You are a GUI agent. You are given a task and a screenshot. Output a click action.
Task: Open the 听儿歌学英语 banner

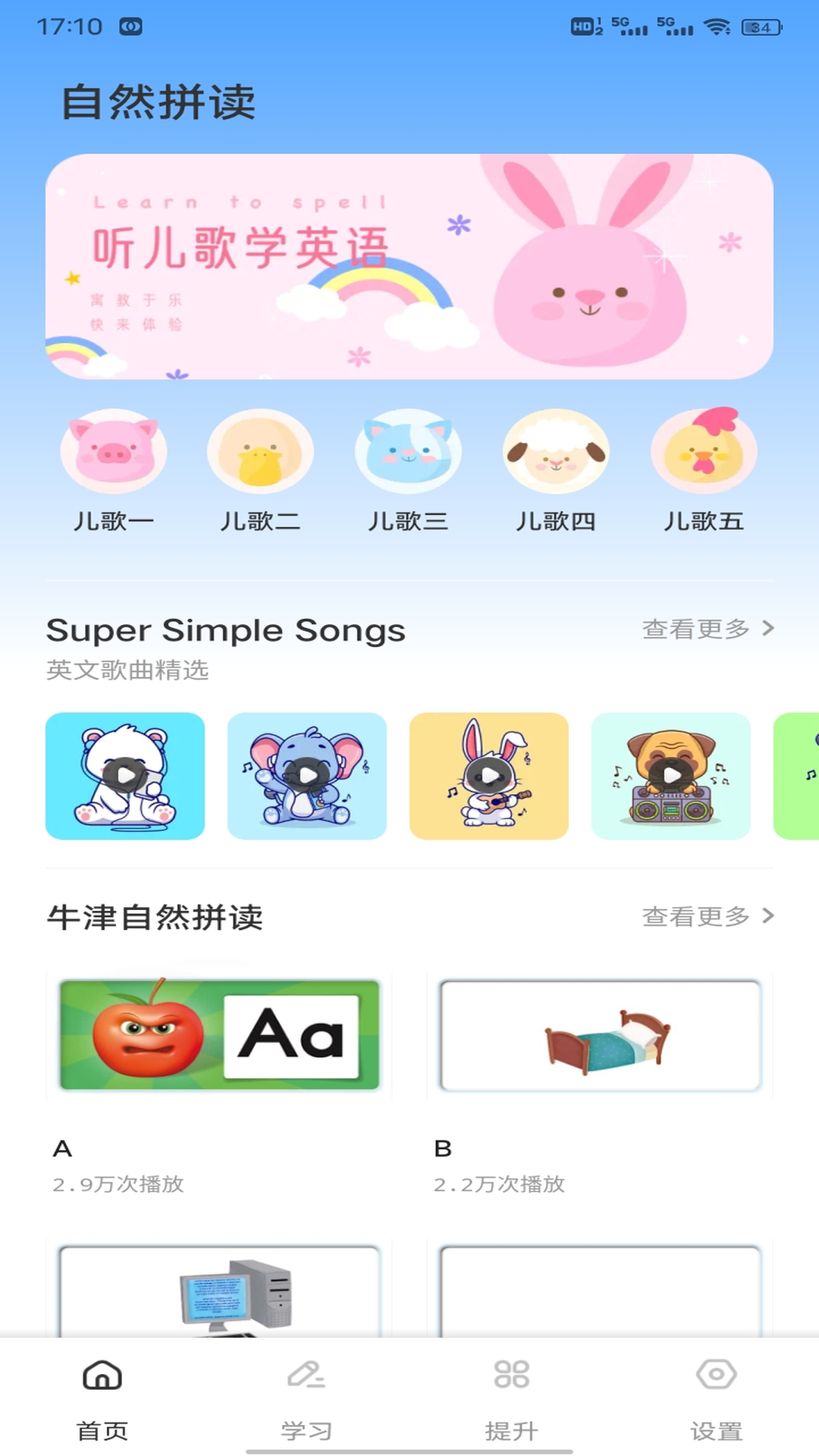409,265
